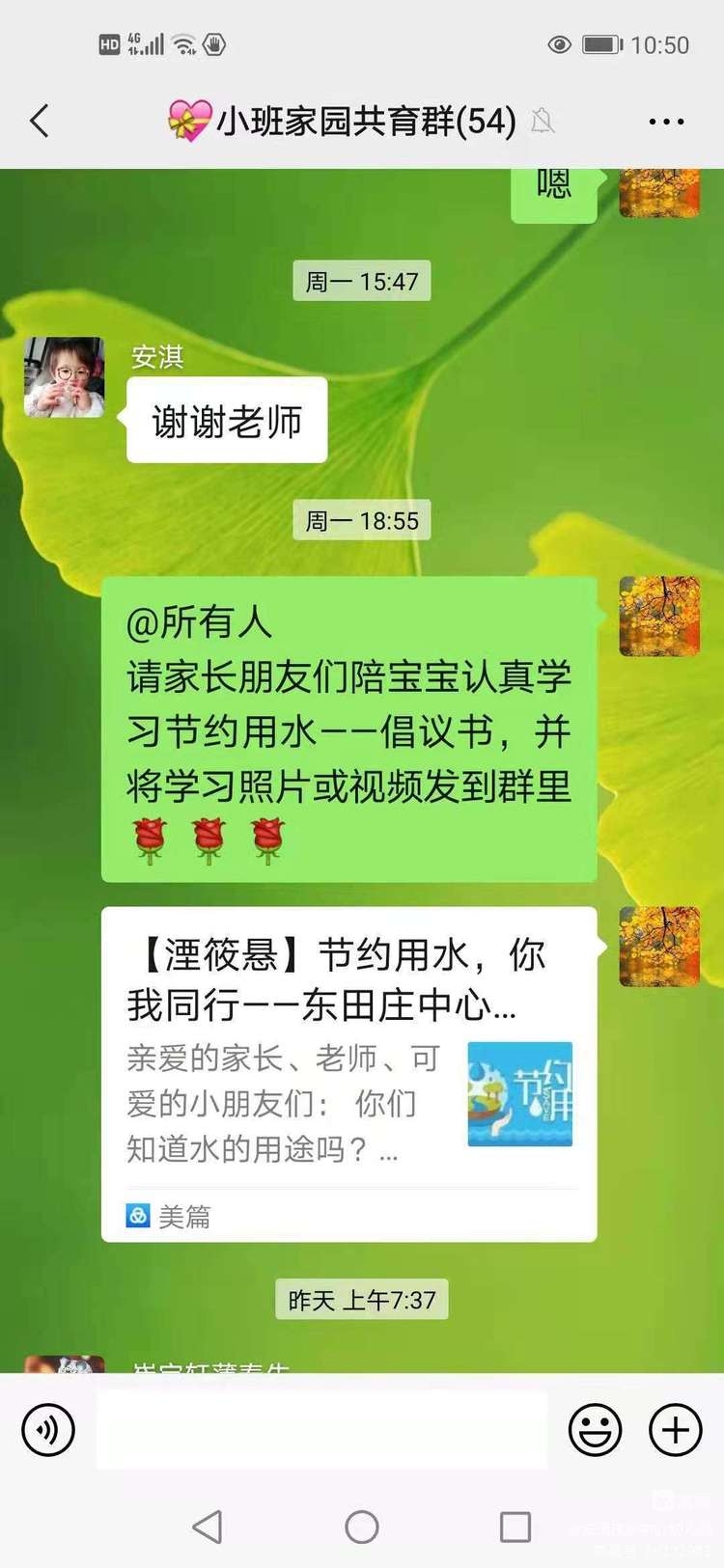Open the group chat overflow menu

(666, 122)
